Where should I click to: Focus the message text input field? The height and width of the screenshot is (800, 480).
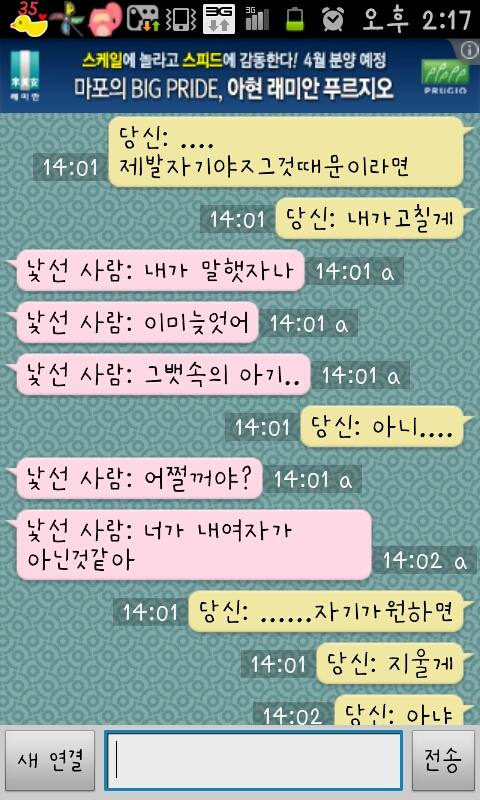pos(254,760)
